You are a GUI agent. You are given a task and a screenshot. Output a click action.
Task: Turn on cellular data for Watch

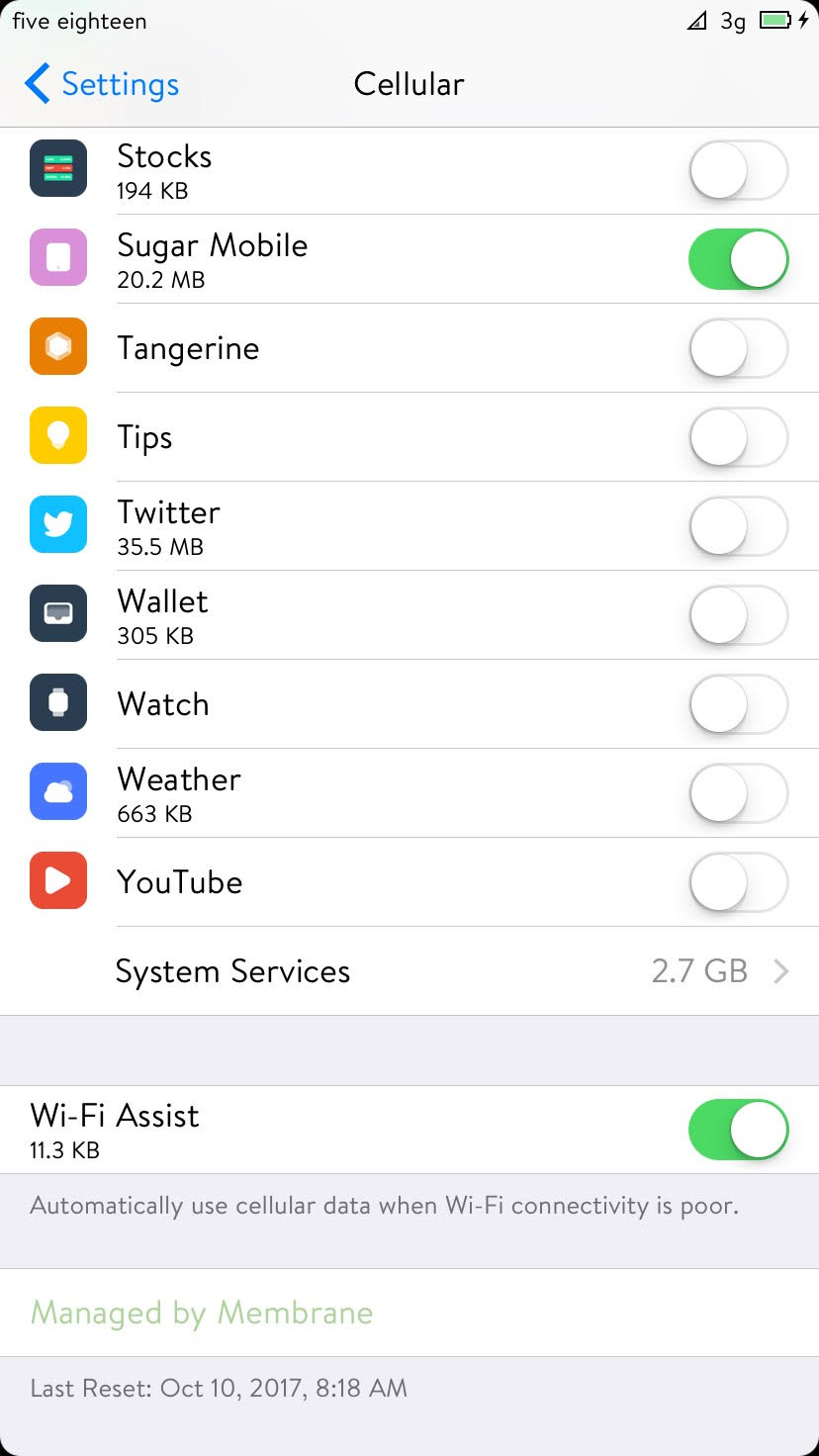coord(738,704)
